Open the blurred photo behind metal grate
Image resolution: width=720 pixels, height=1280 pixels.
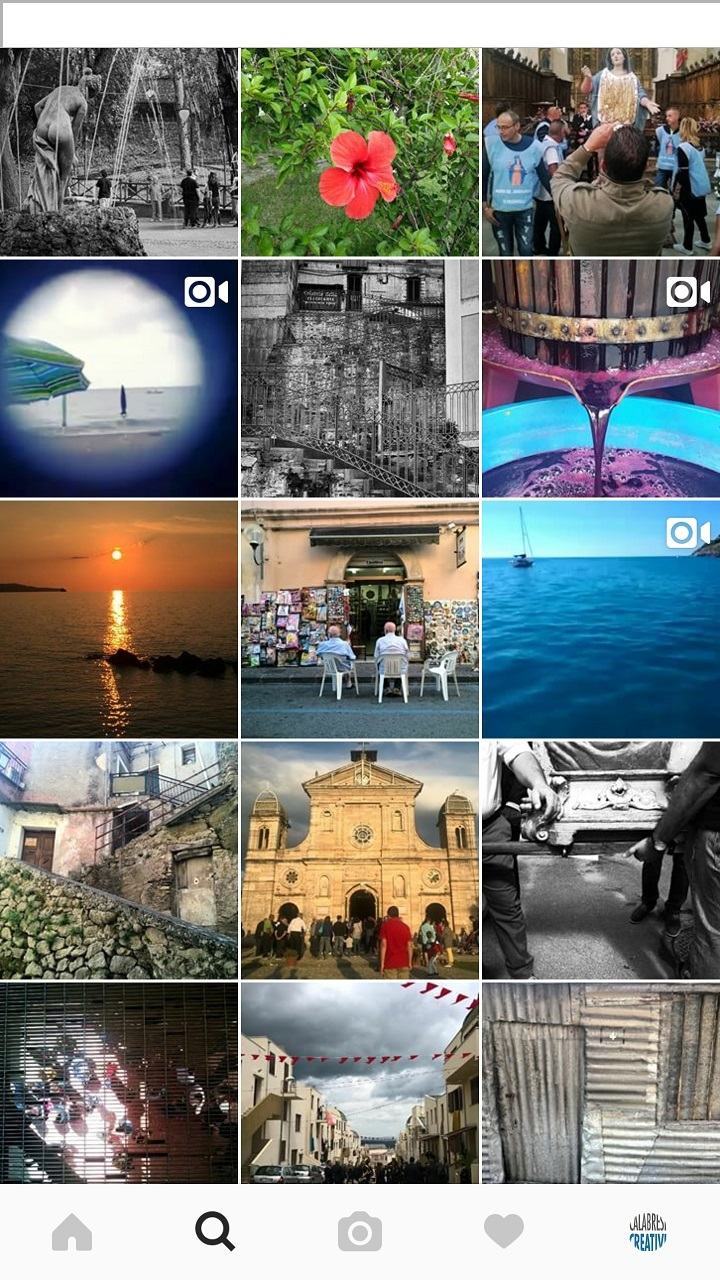119,1082
